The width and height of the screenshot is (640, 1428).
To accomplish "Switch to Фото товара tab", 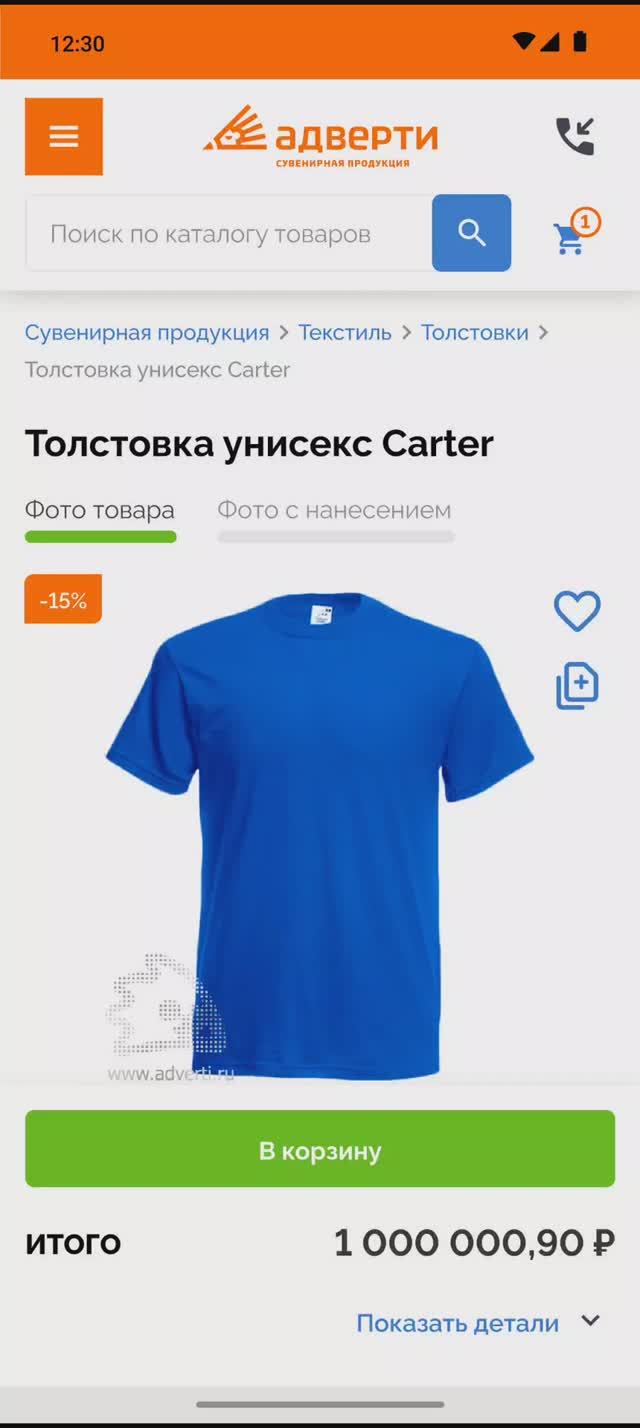I will 100,511.
